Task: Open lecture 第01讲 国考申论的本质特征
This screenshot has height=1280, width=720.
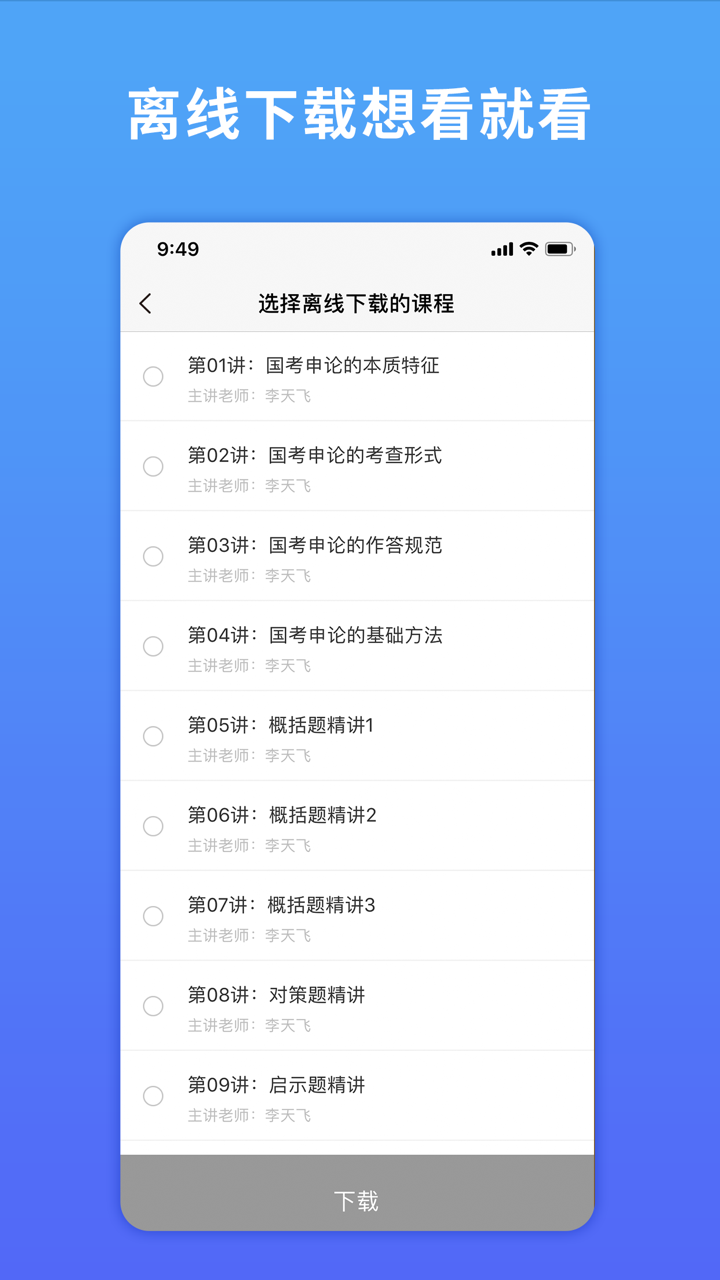Action: 313,366
